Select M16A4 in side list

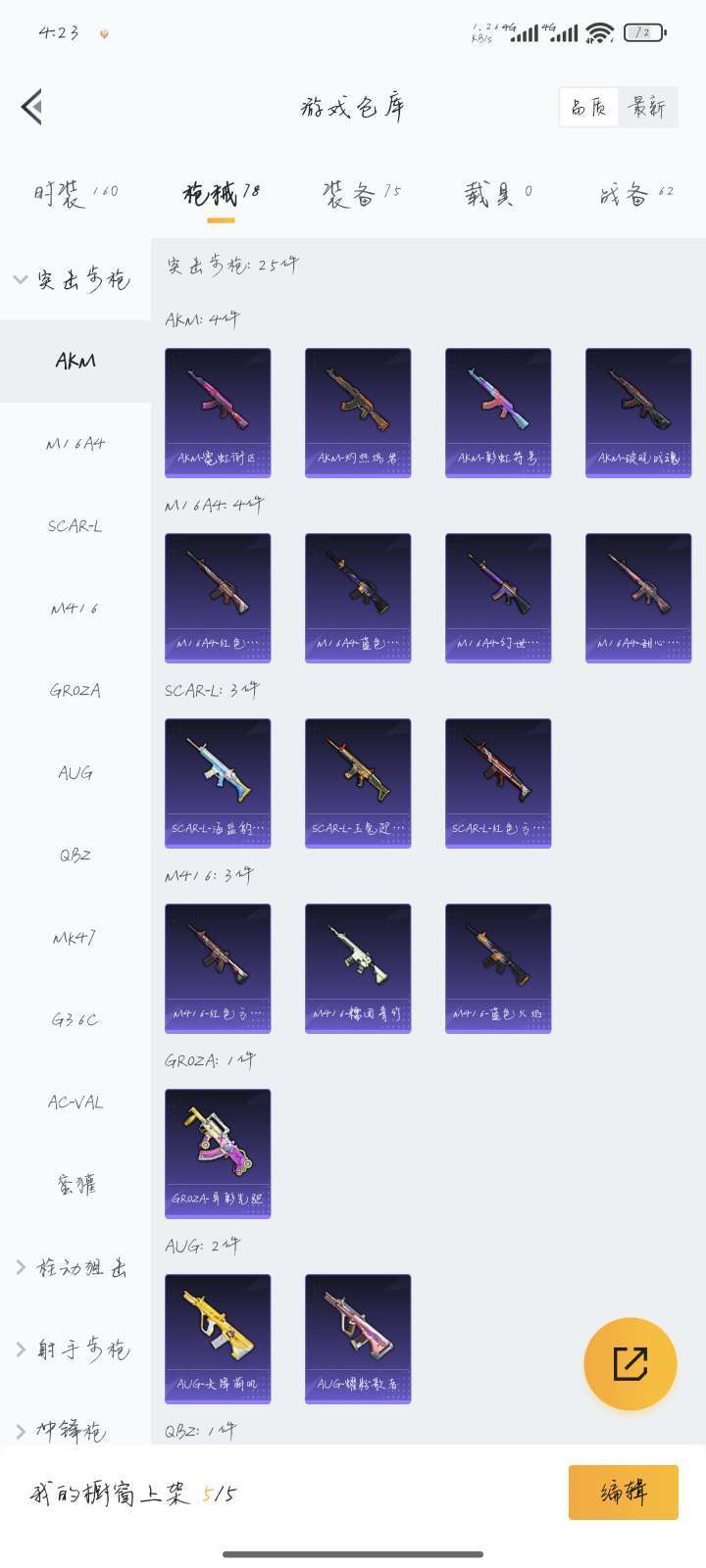point(76,444)
